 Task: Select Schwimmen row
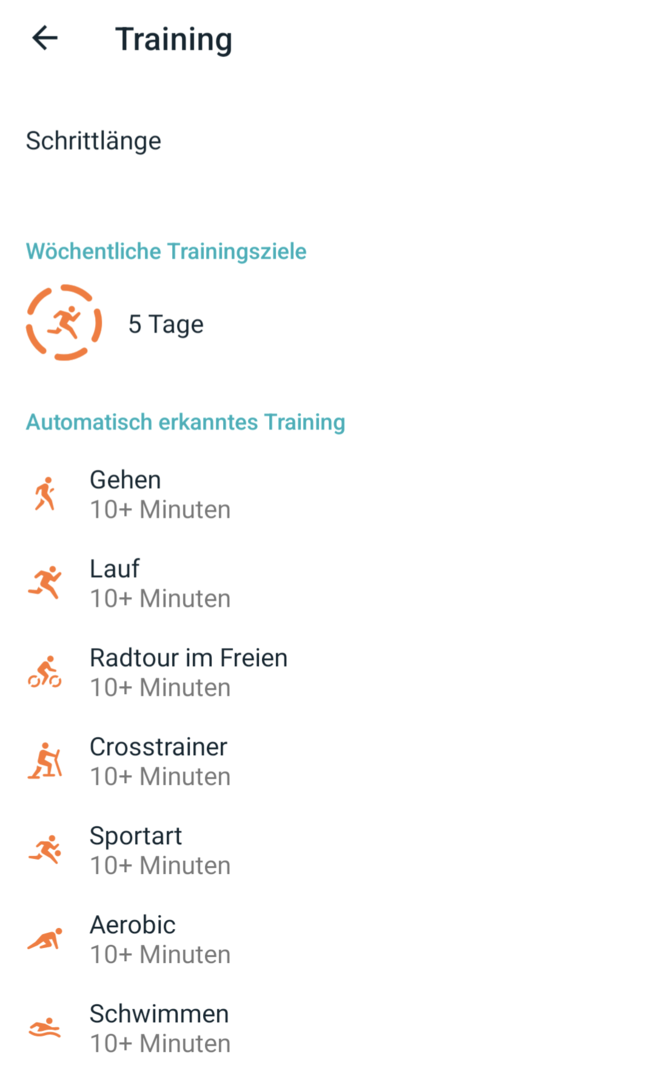click(x=160, y=1028)
